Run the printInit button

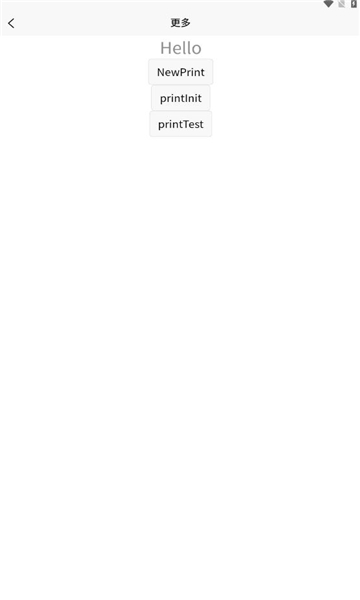click(x=181, y=98)
